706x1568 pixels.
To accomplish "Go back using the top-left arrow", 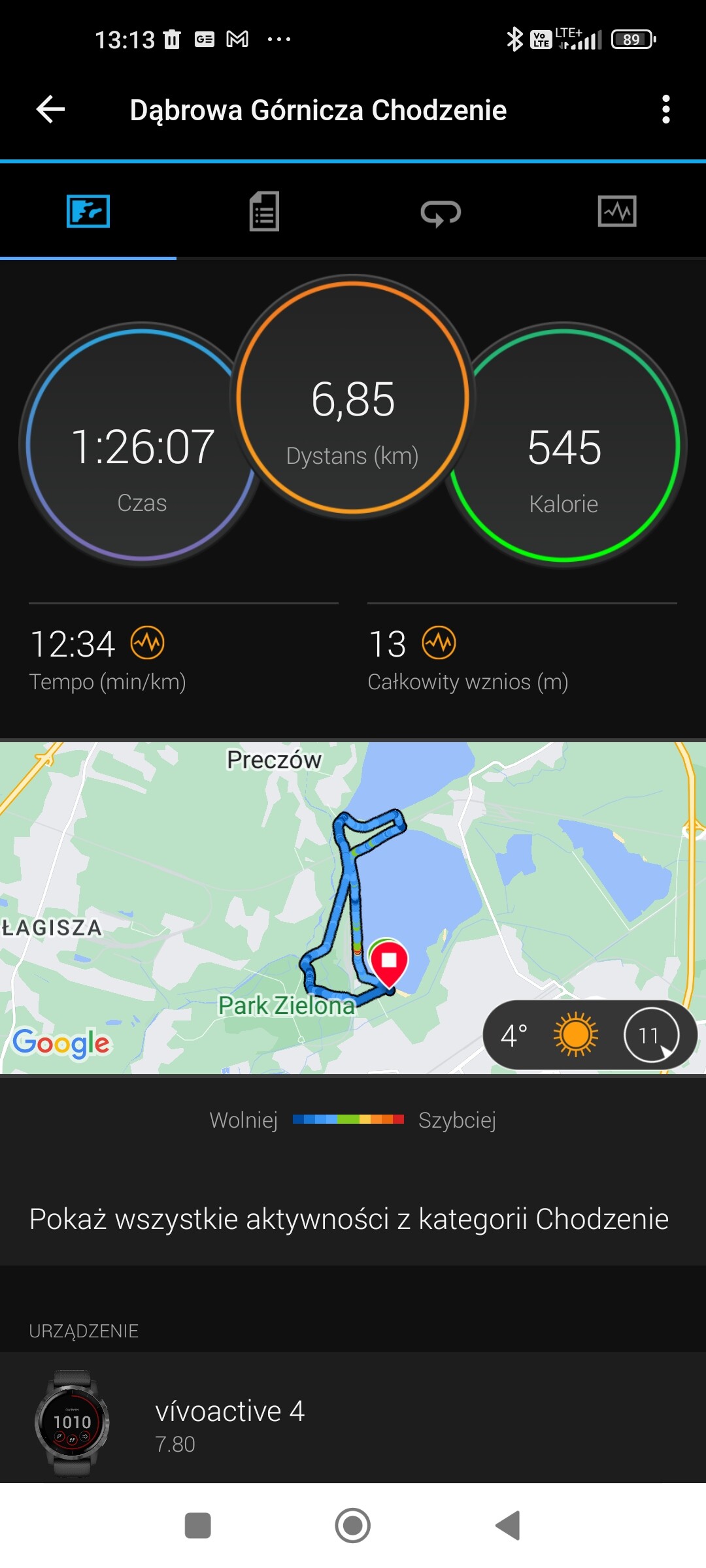I will tap(50, 109).
